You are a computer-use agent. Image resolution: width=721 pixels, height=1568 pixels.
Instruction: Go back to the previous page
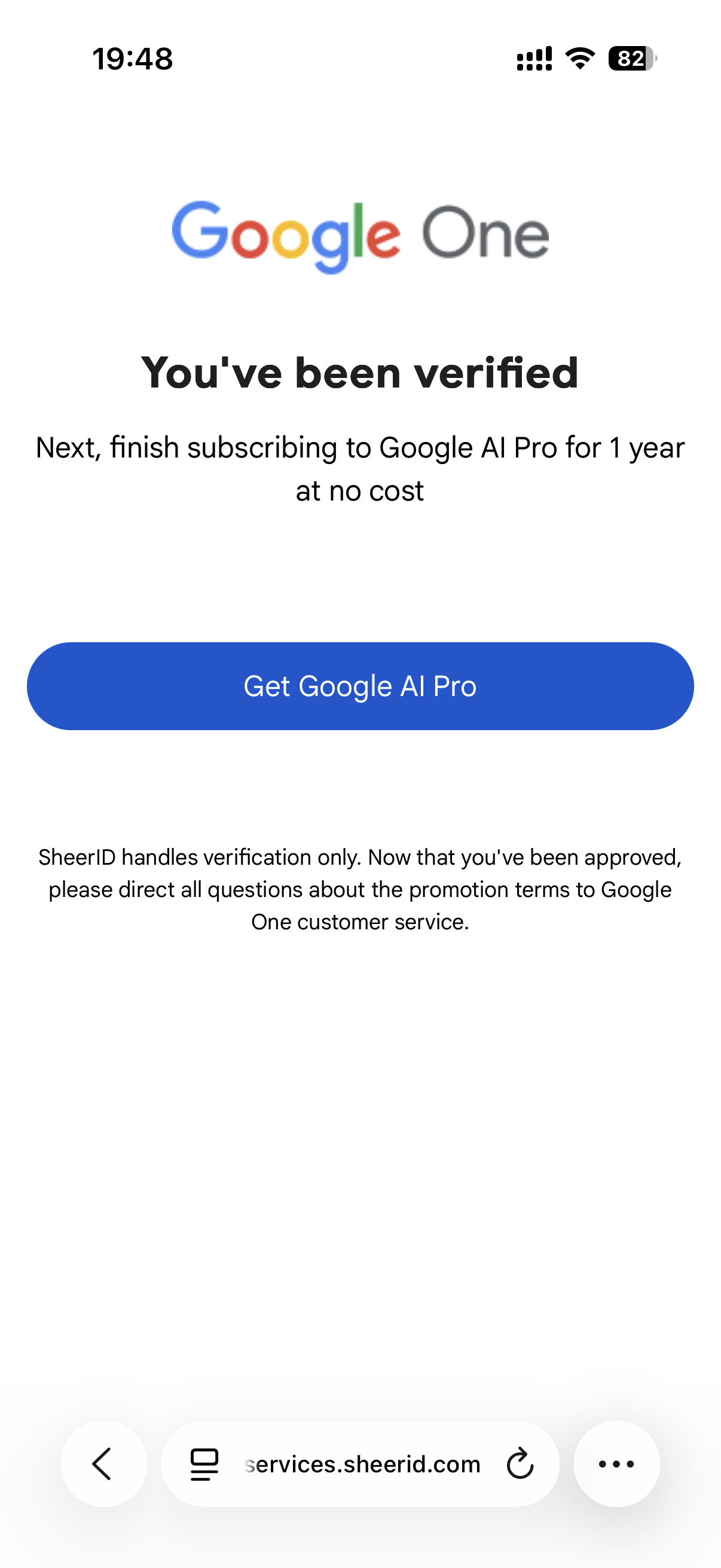tap(103, 1464)
